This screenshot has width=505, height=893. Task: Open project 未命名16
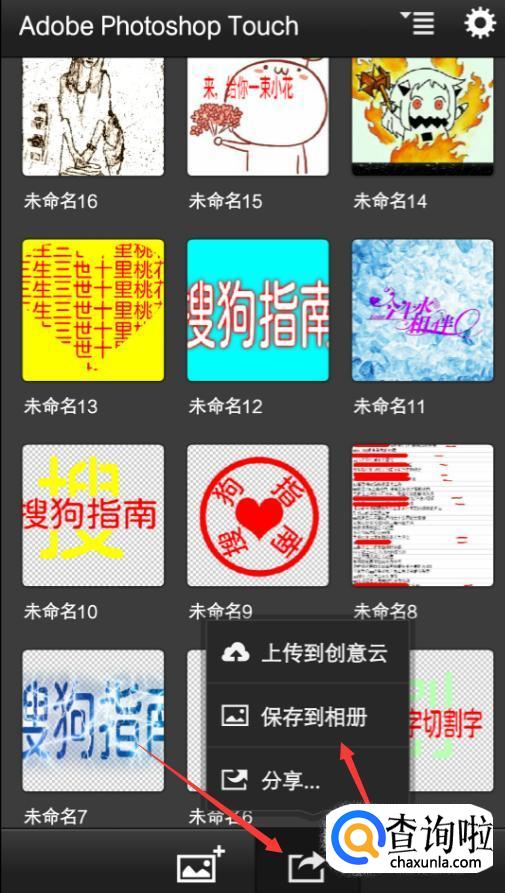coord(93,116)
